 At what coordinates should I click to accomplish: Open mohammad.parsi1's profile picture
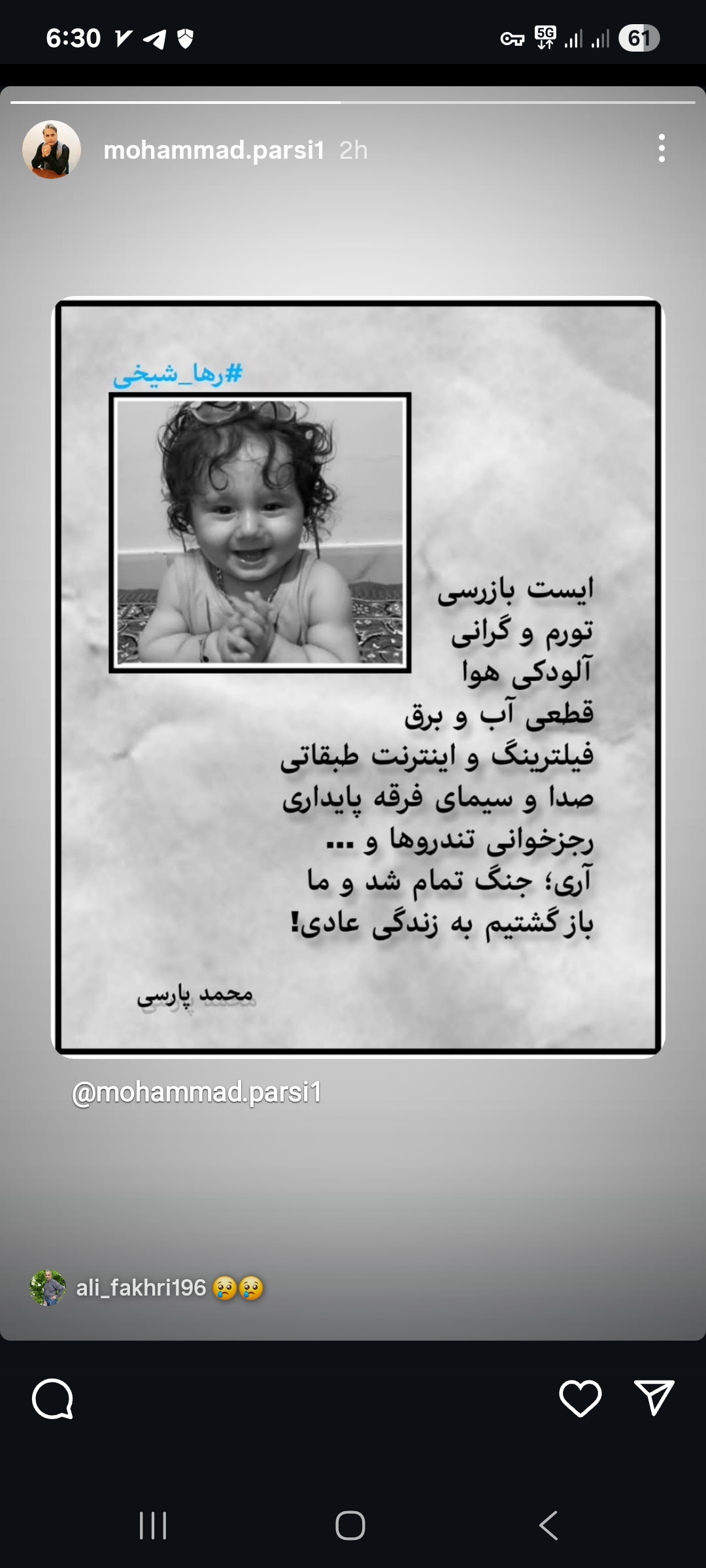point(52,150)
